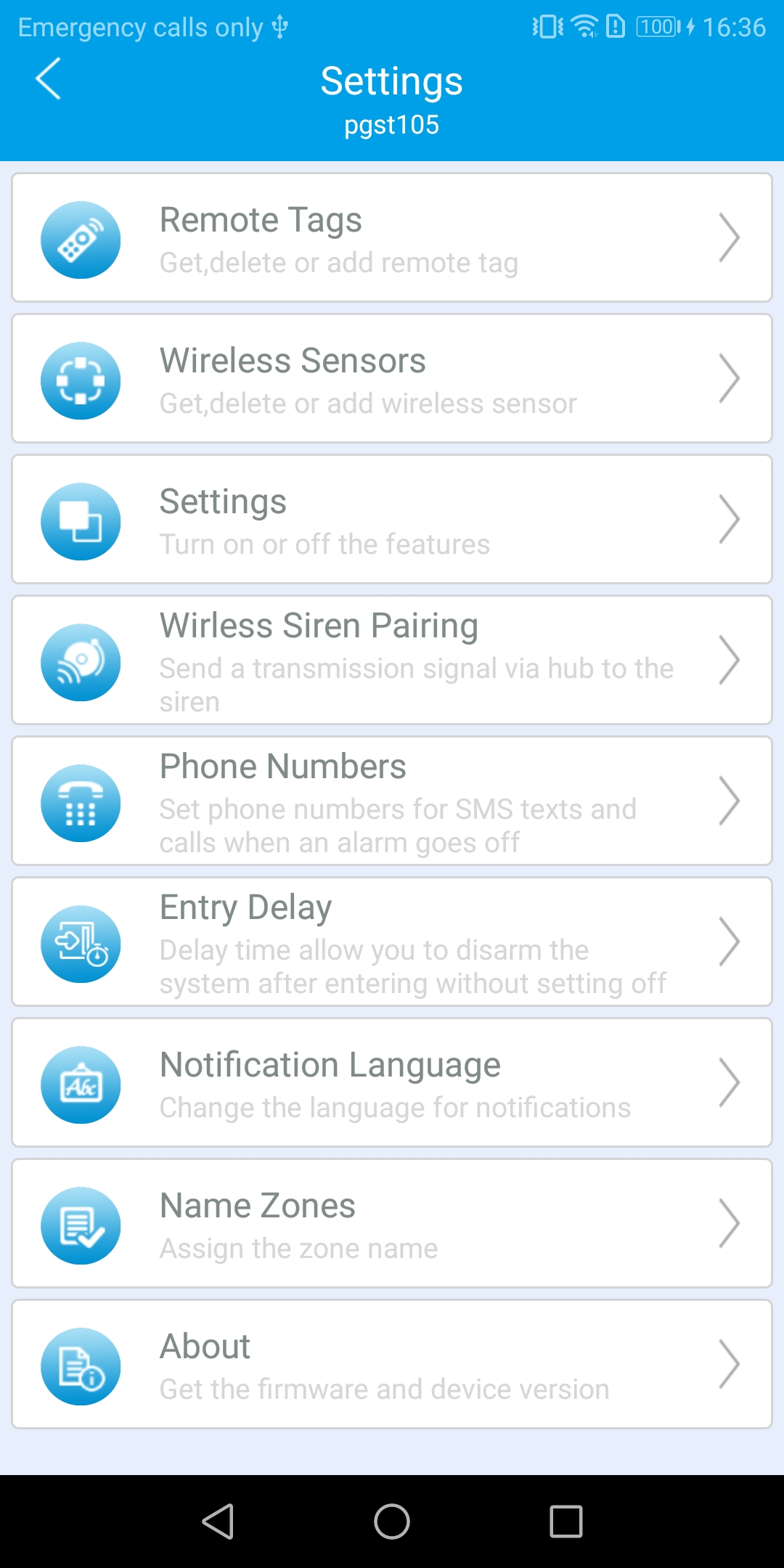784x1568 pixels.
Task: Open the Wireless Sensors row
Action: tap(392, 378)
